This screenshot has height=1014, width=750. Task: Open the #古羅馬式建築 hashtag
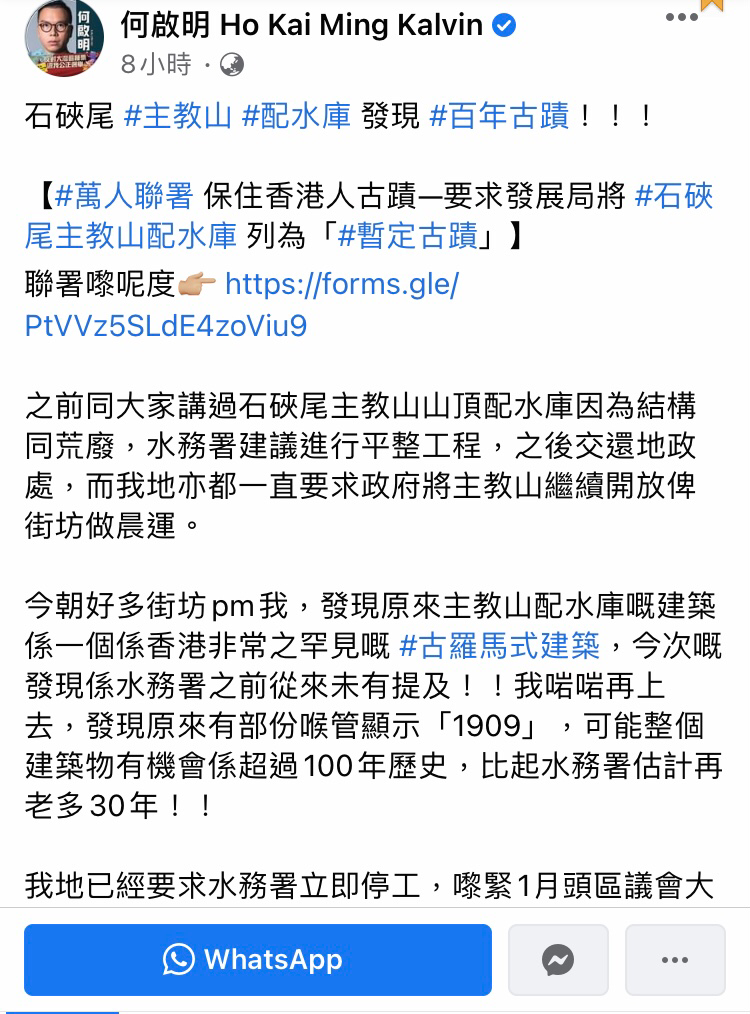click(x=499, y=646)
